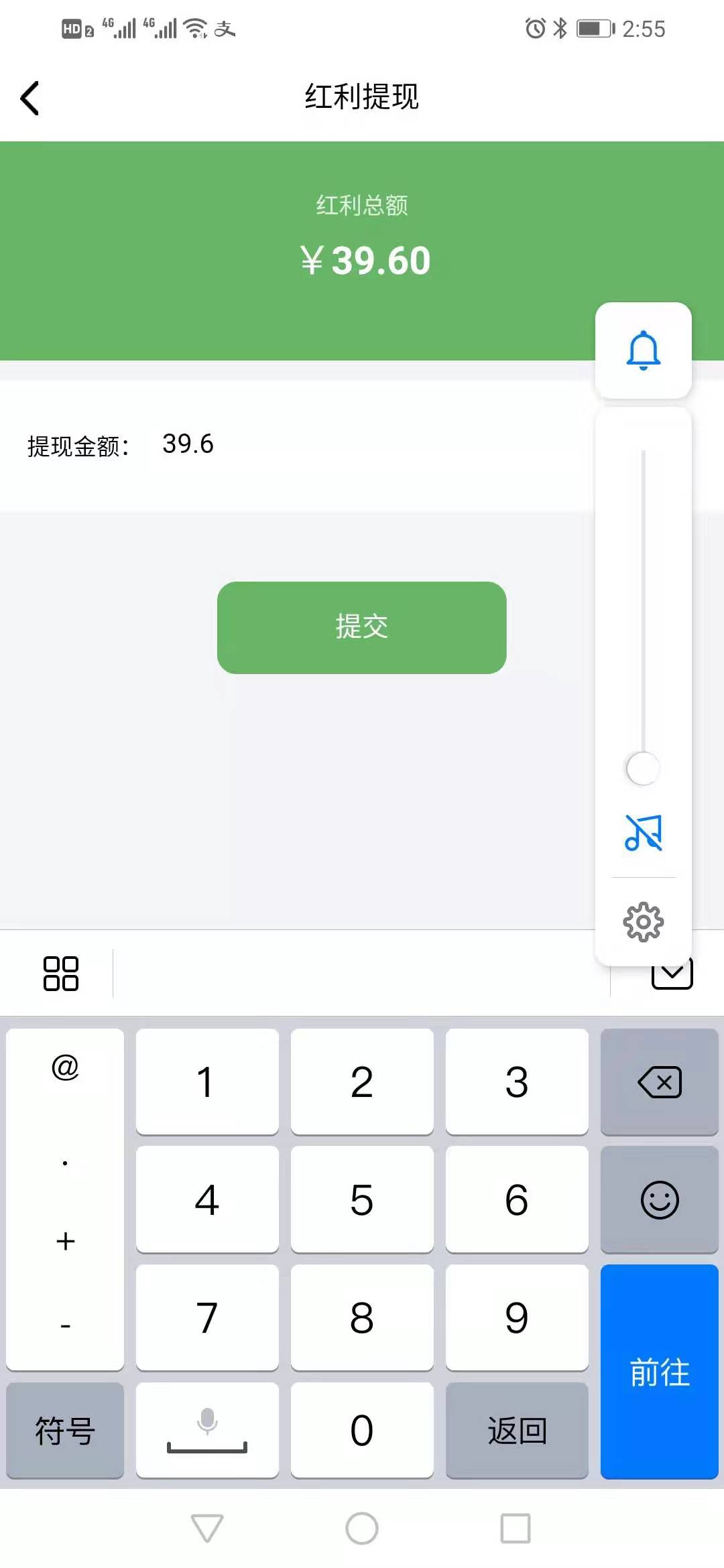724x1568 pixels.
Task: Tap the ringer bell icon in the volume panel
Action: [x=643, y=350]
